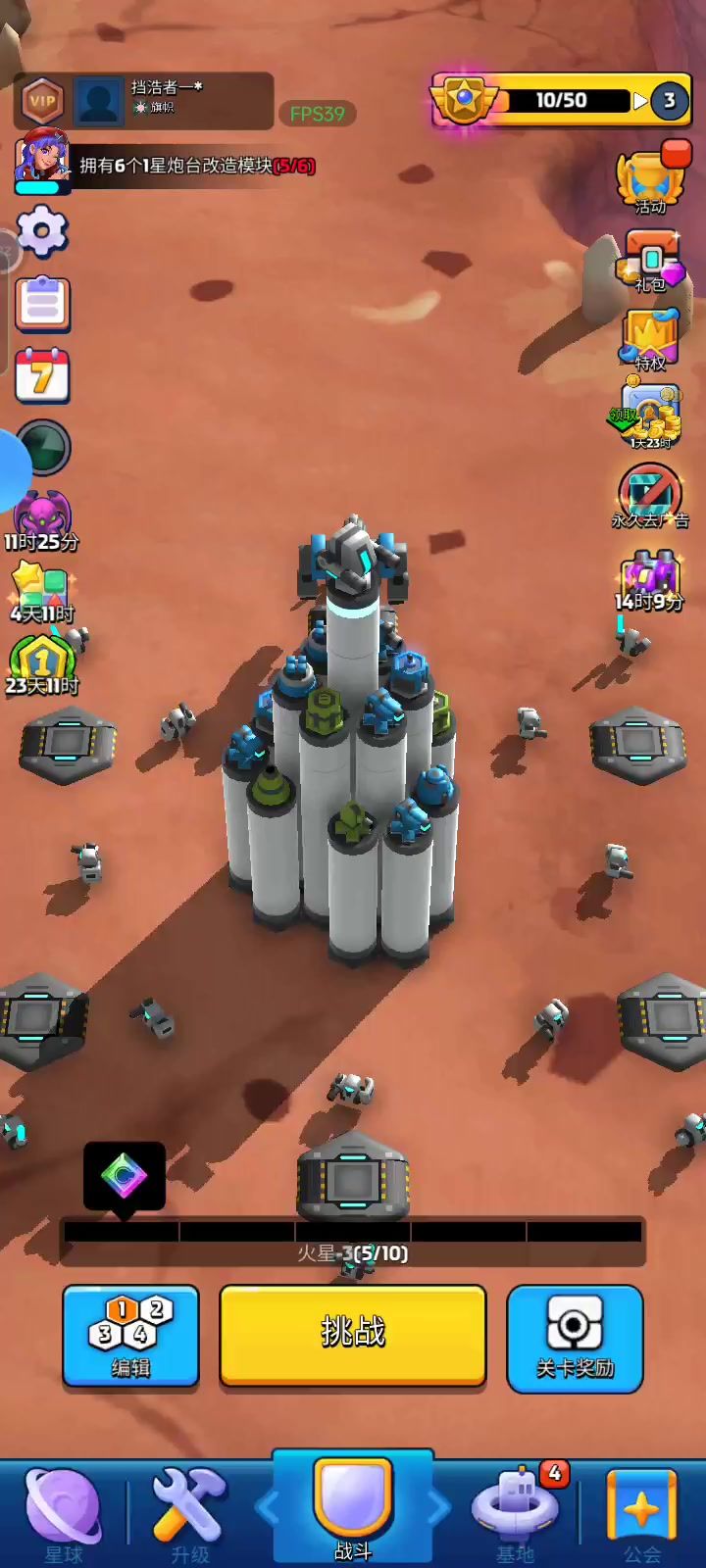Tap the 挑战 challenge button
The width and height of the screenshot is (706, 1568).
coord(353,1334)
